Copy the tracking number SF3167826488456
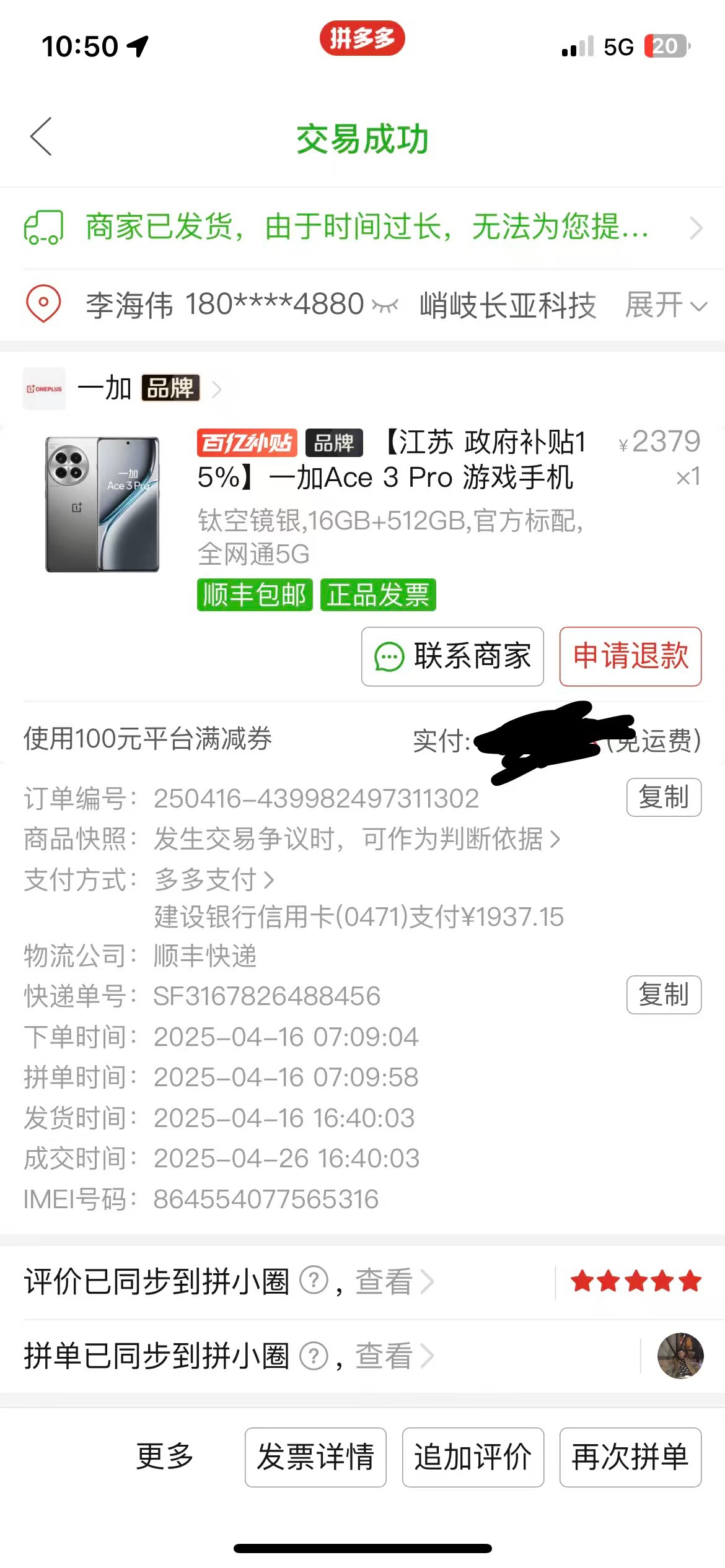Screen dimensions: 725x1568 click(663, 995)
